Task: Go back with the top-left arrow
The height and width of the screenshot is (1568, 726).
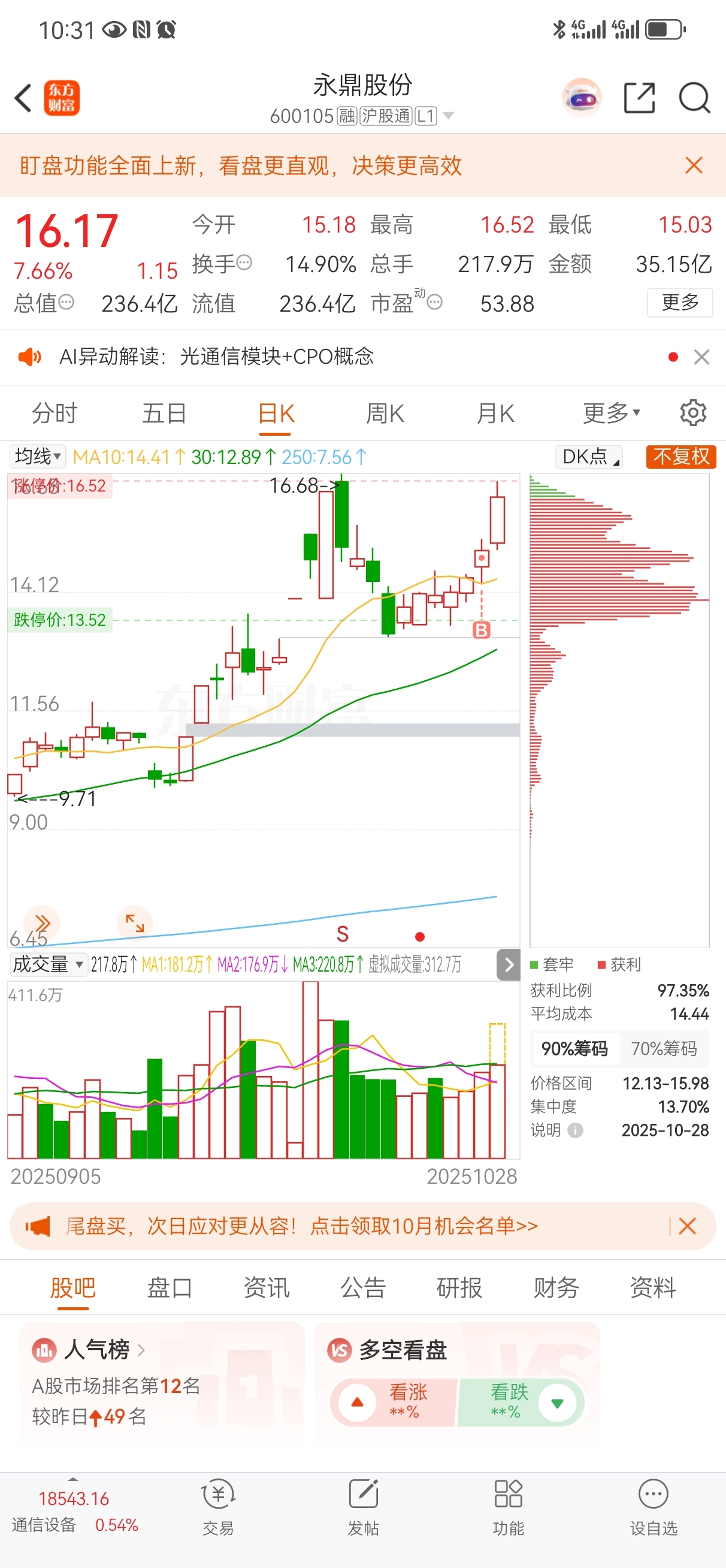Action: click(x=23, y=97)
